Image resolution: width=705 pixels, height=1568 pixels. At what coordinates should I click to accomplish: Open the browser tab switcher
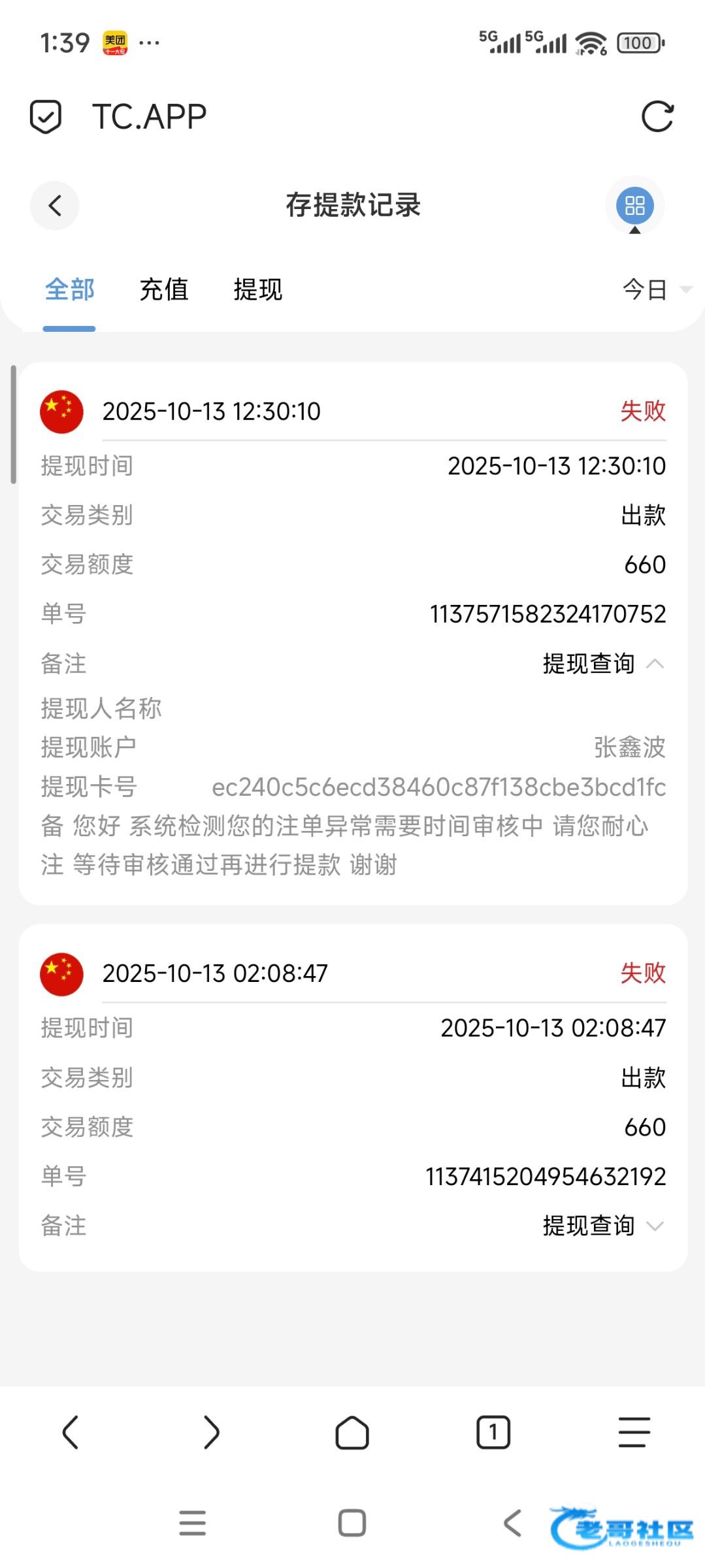493,1433
